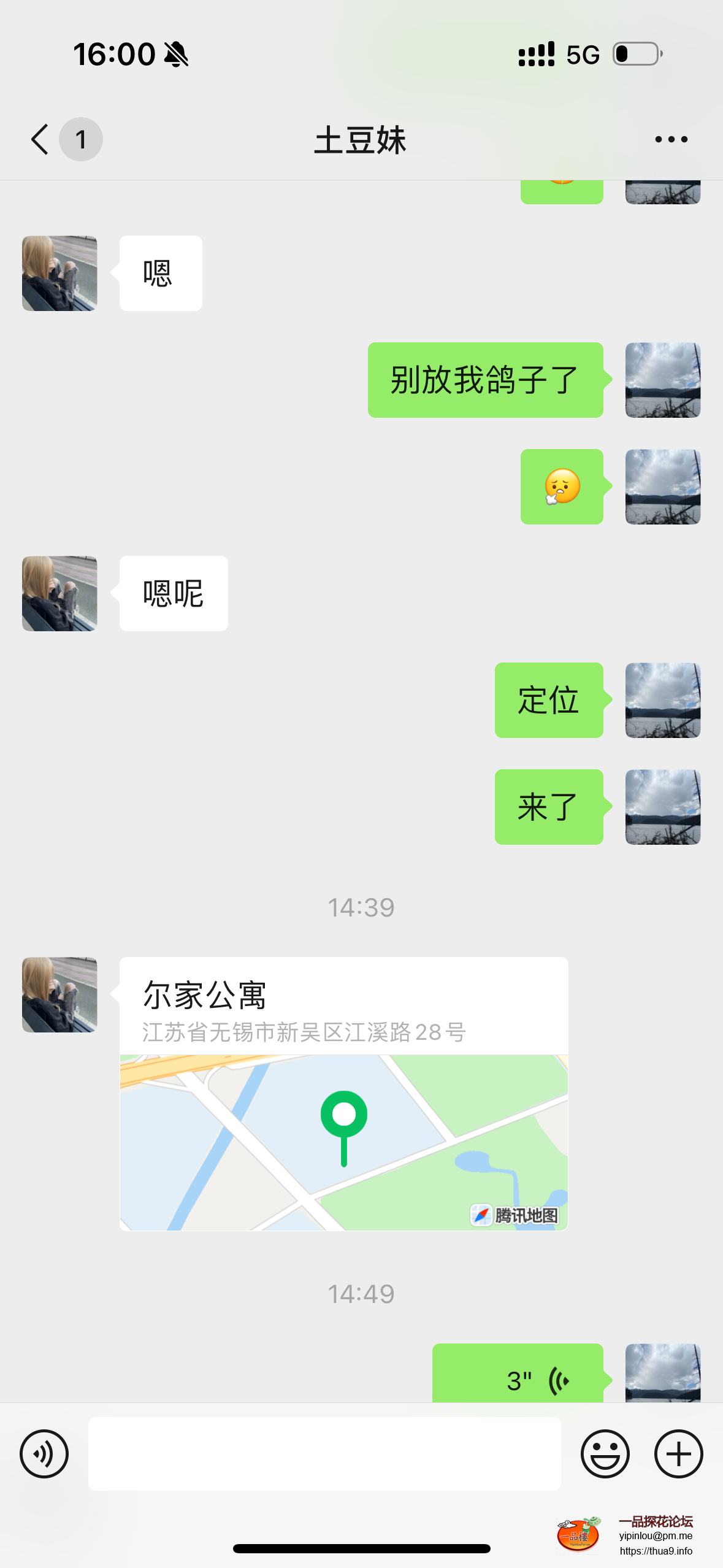
Task: Tap the chat title 土豆妹
Action: coord(361,139)
